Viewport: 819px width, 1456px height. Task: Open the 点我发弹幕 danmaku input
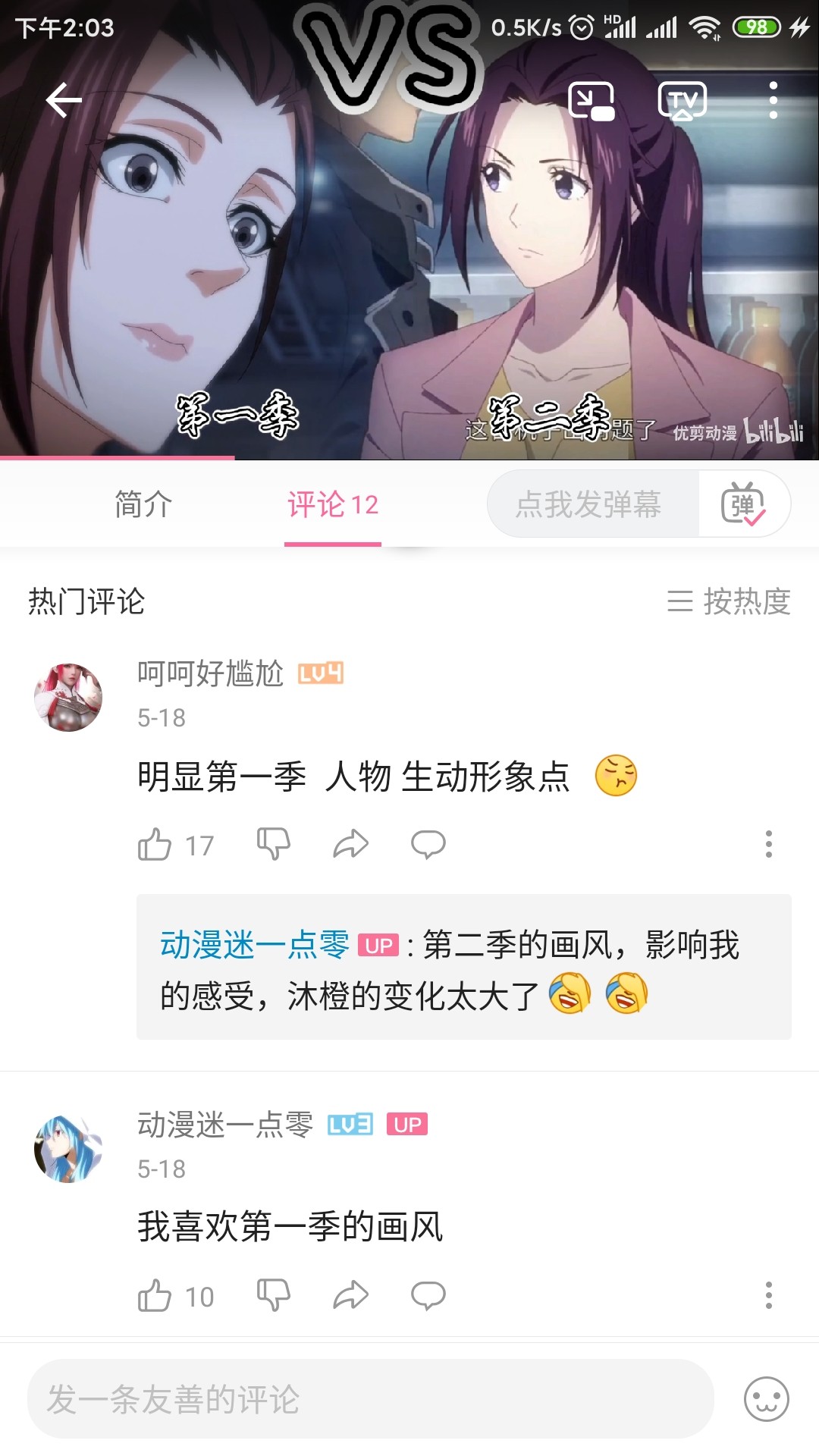tap(589, 504)
